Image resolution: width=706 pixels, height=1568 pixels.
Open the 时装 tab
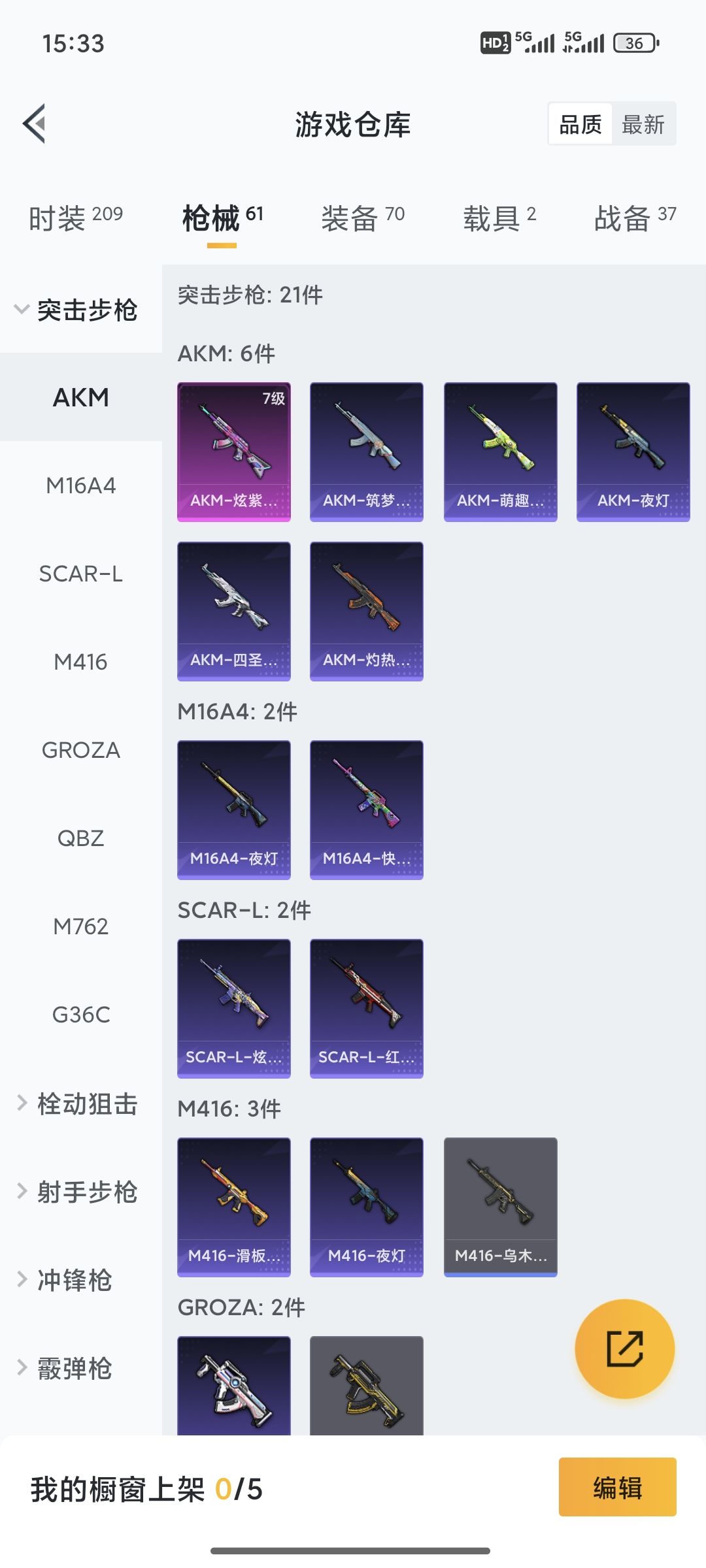[x=76, y=218]
